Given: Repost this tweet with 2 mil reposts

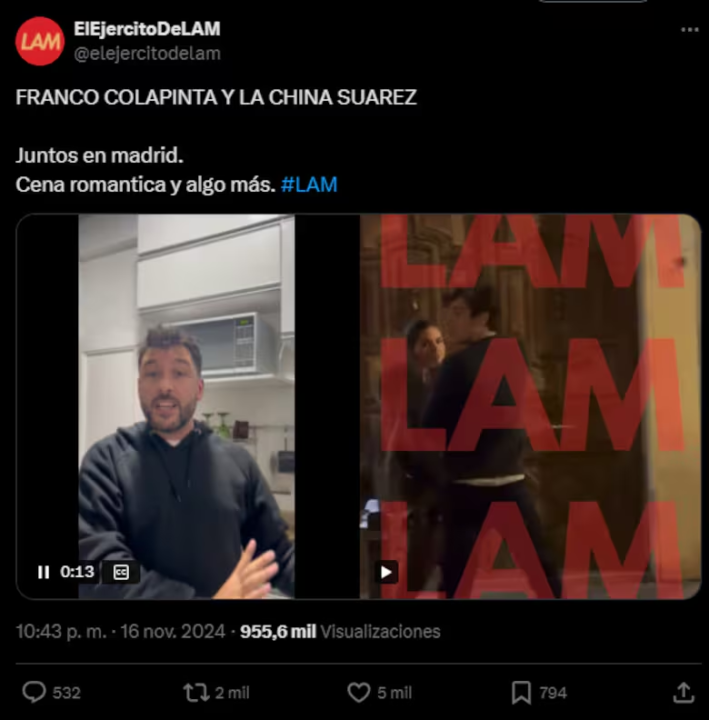Looking at the screenshot, I should click(196, 692).
